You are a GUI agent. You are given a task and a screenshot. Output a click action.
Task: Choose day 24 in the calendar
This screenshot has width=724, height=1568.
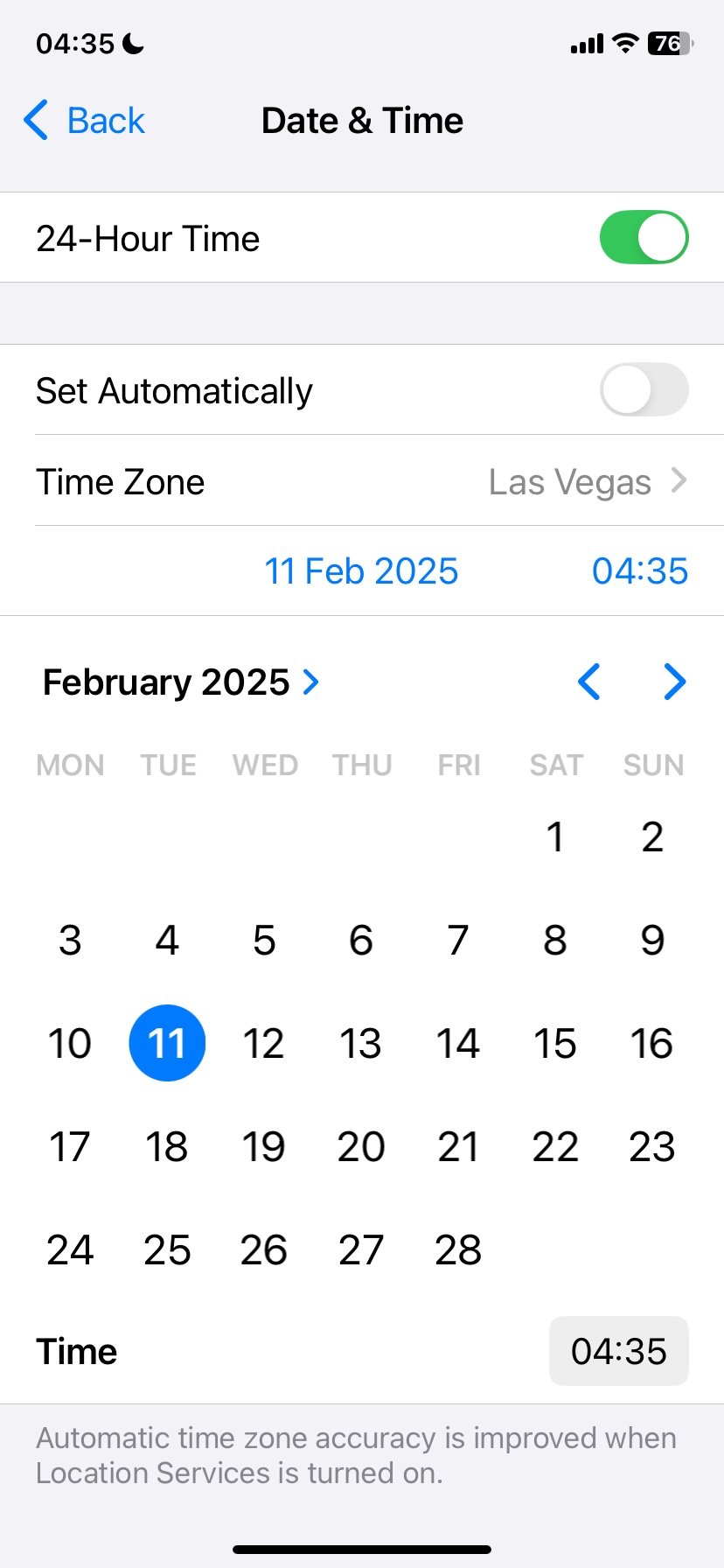pyautogui.click(x=70, y=1250)
